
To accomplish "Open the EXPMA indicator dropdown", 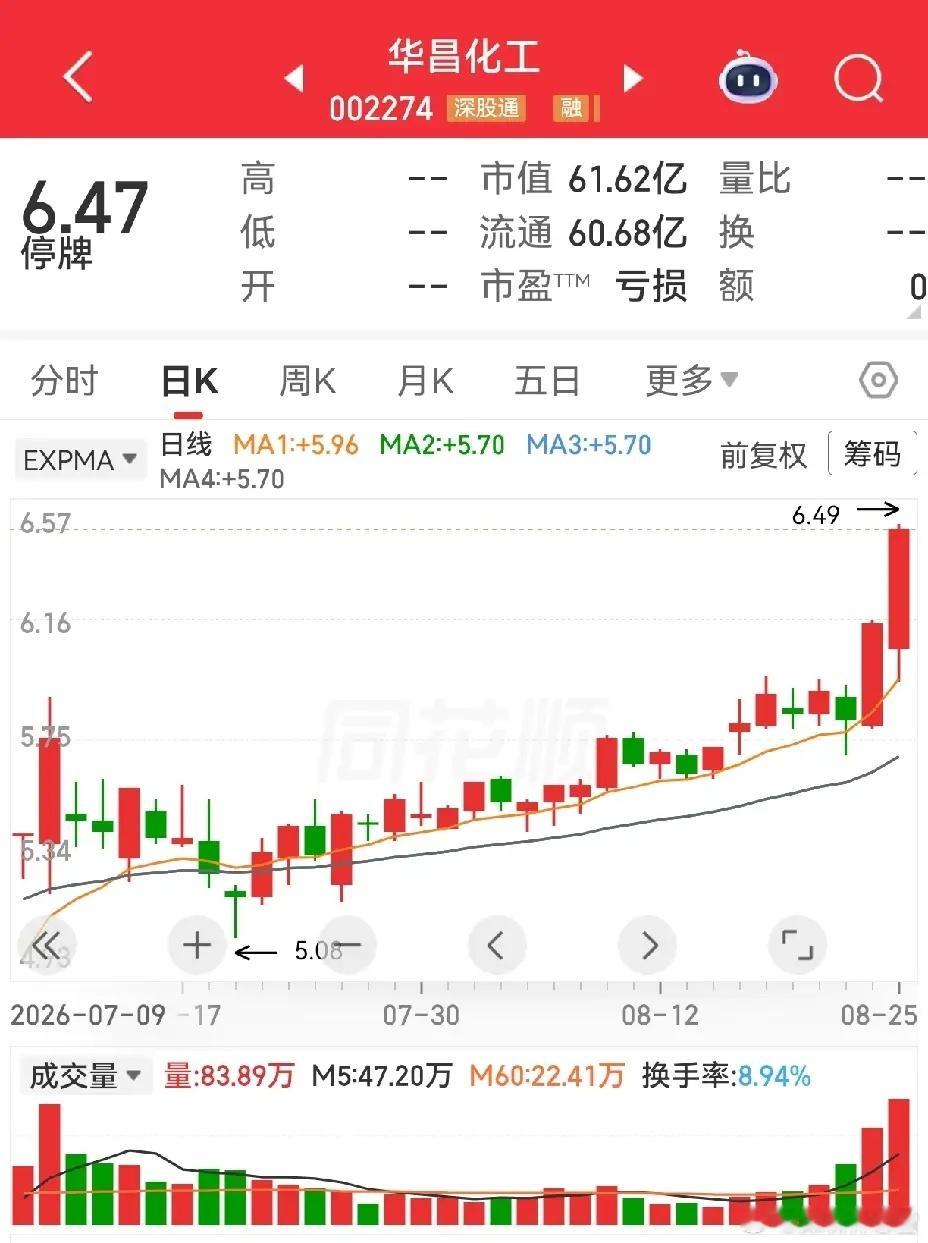I will pyautogui.click(x=80, y=460).
